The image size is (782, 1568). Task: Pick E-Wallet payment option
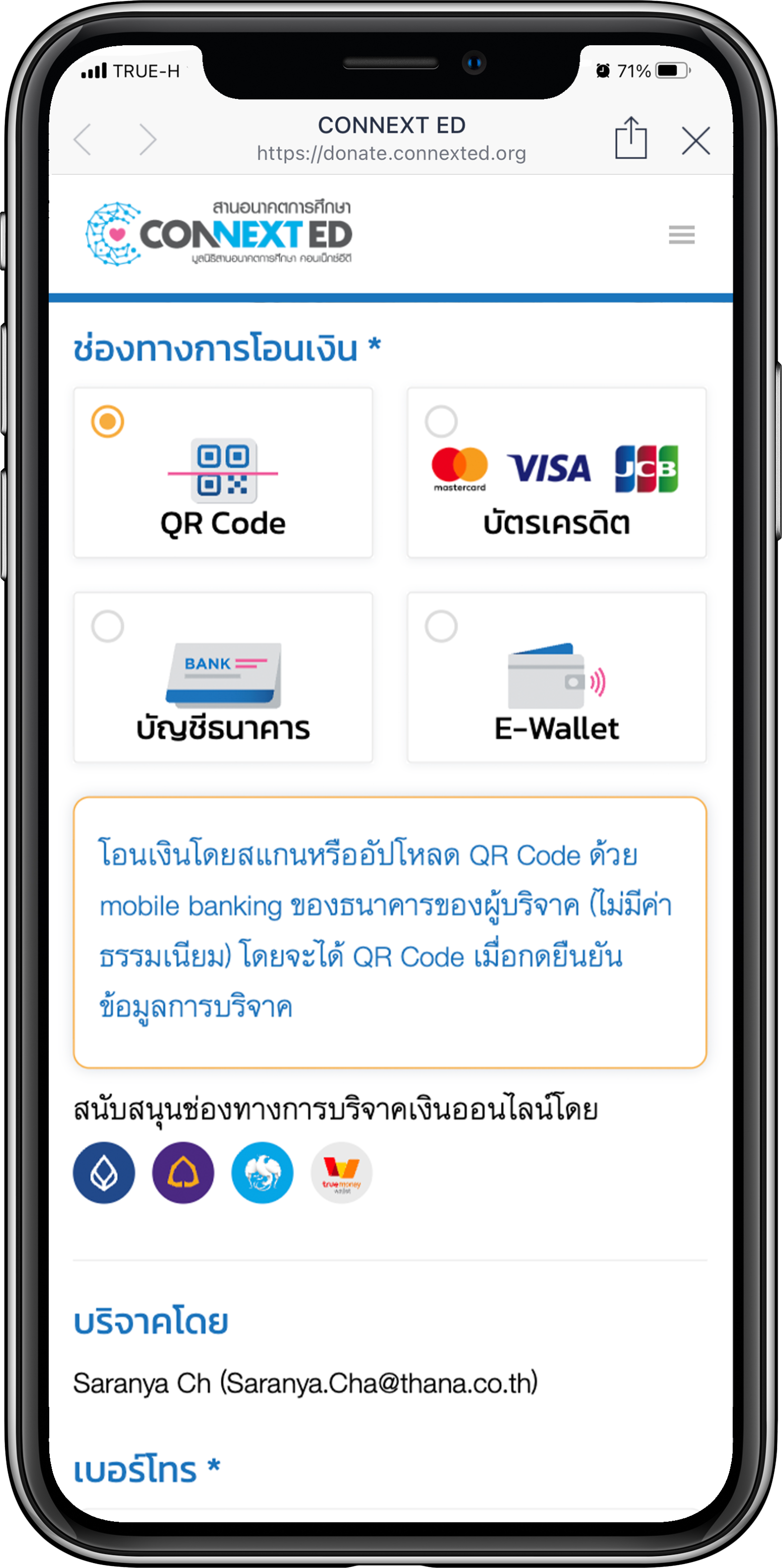coord(441,626)
